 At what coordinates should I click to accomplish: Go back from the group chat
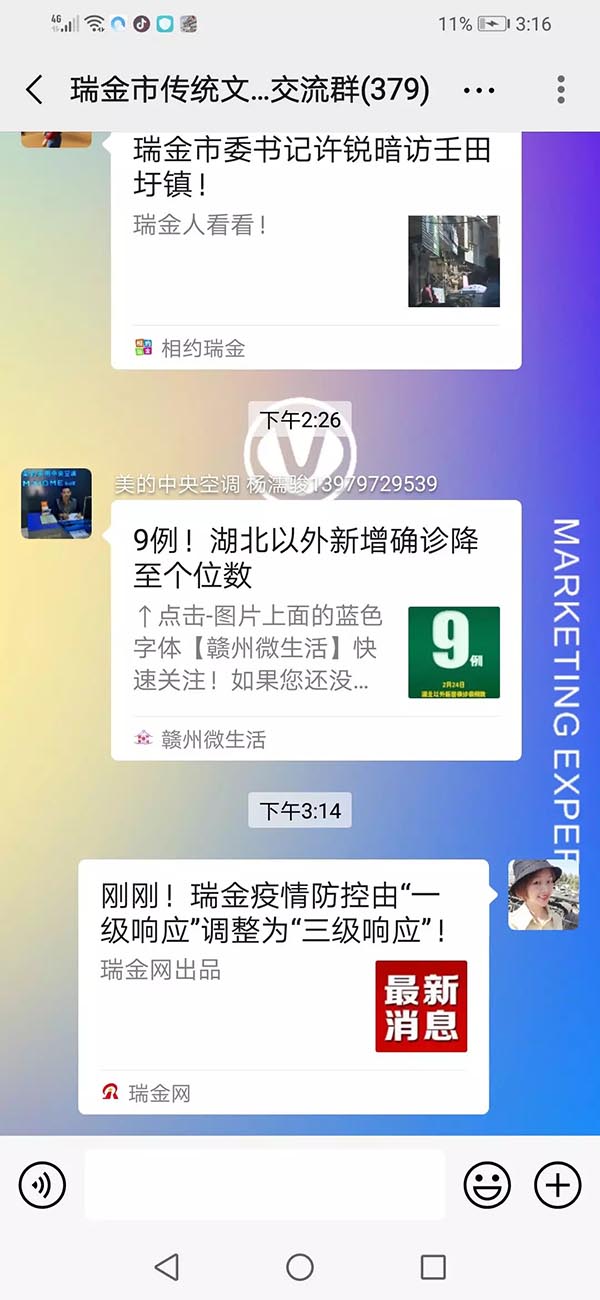[34, 90]
